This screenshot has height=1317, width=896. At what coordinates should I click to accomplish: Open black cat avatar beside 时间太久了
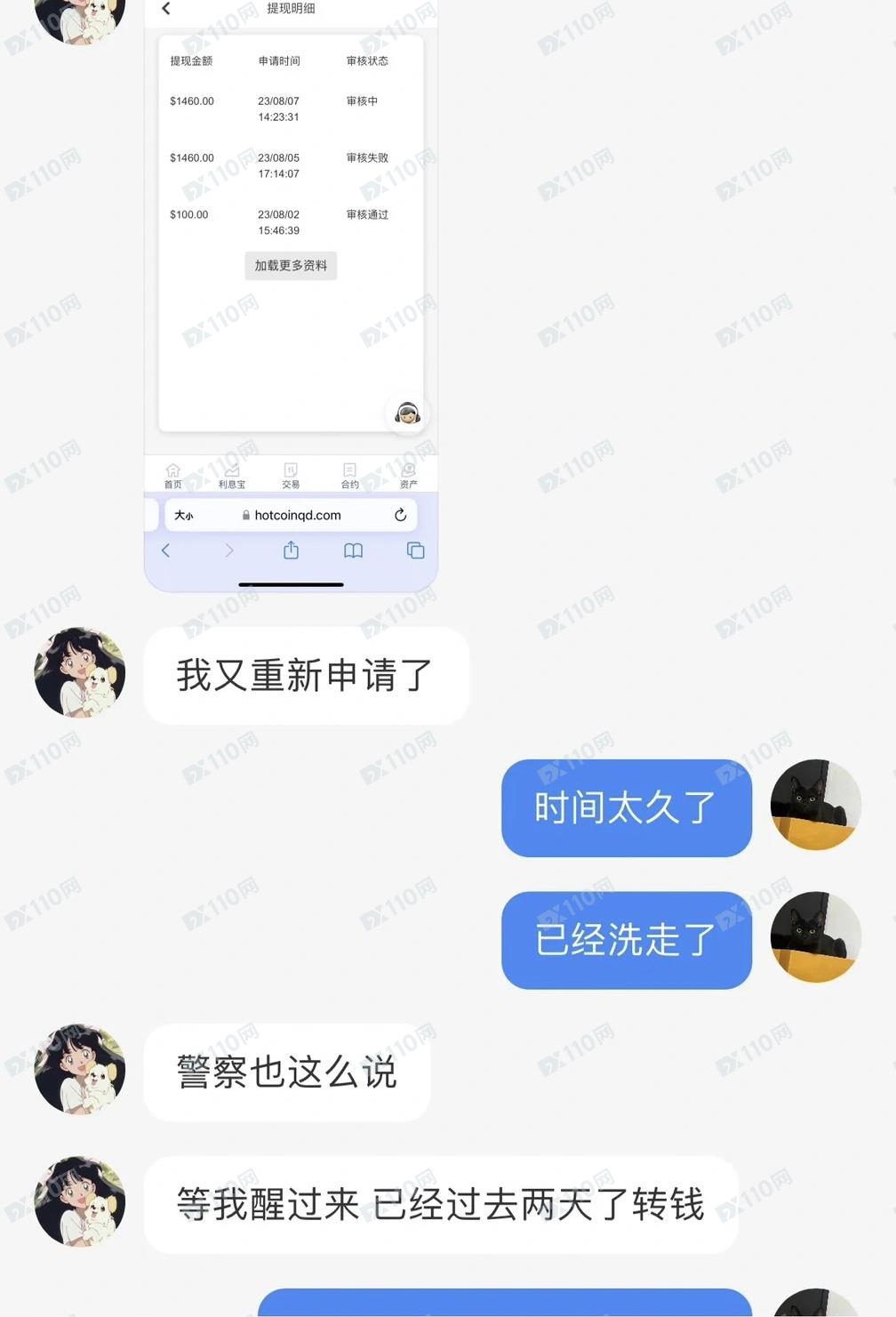click(x=815, y=805)
